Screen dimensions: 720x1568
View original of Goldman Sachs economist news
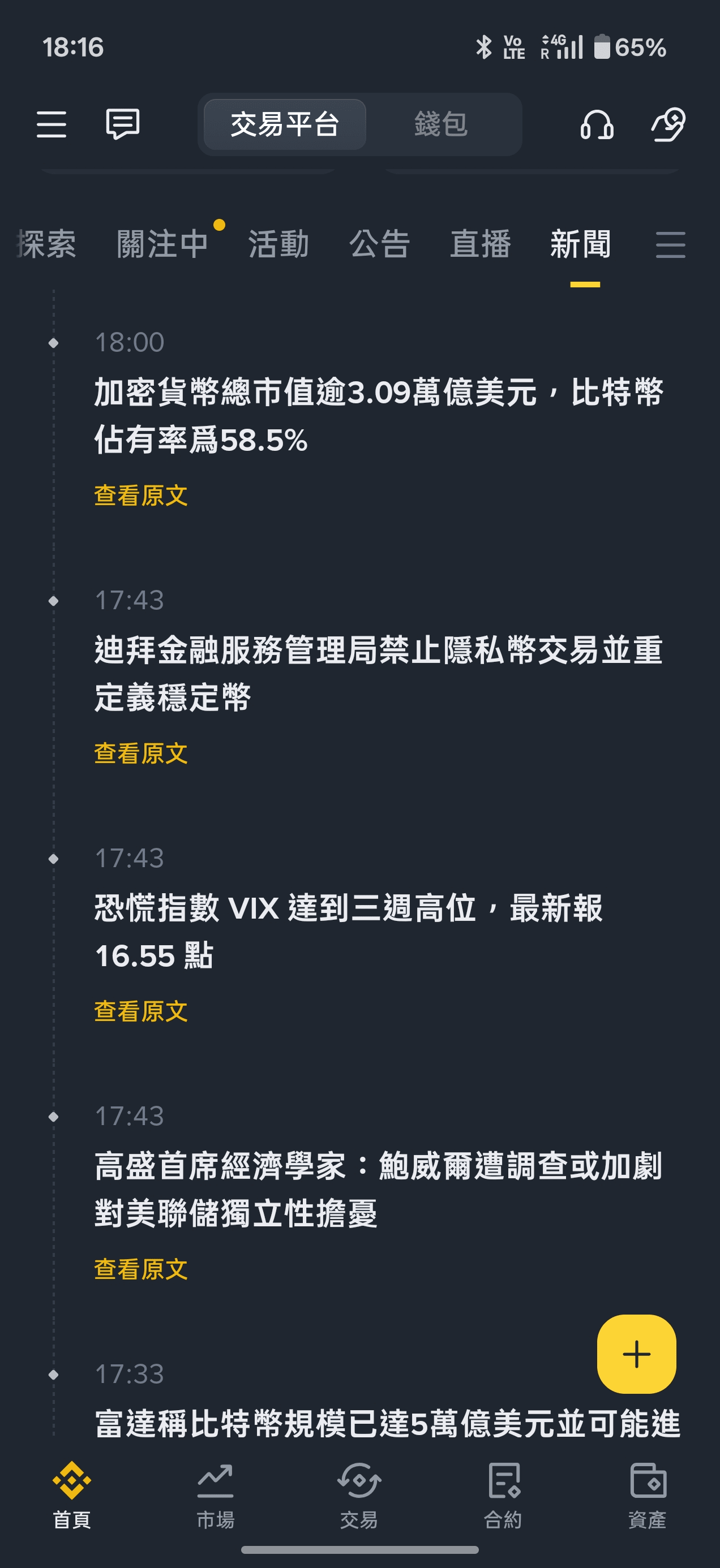pyautogui.click(x=141, y=1270)
